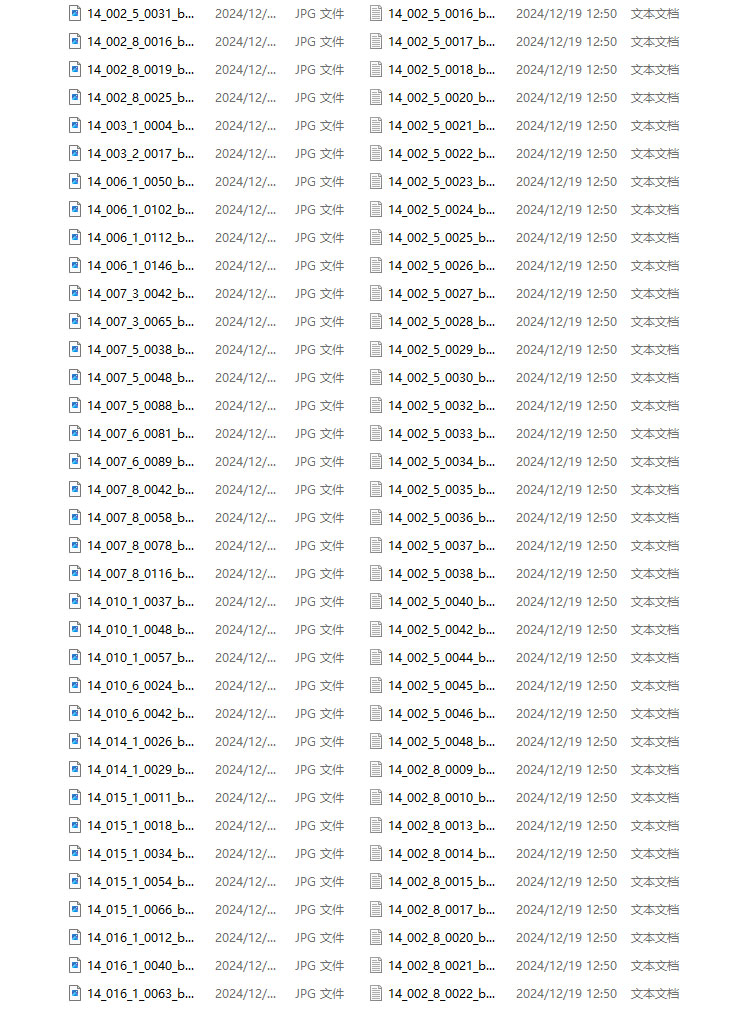Open the 14_002_5_0030_b text document

pos(441,378)
